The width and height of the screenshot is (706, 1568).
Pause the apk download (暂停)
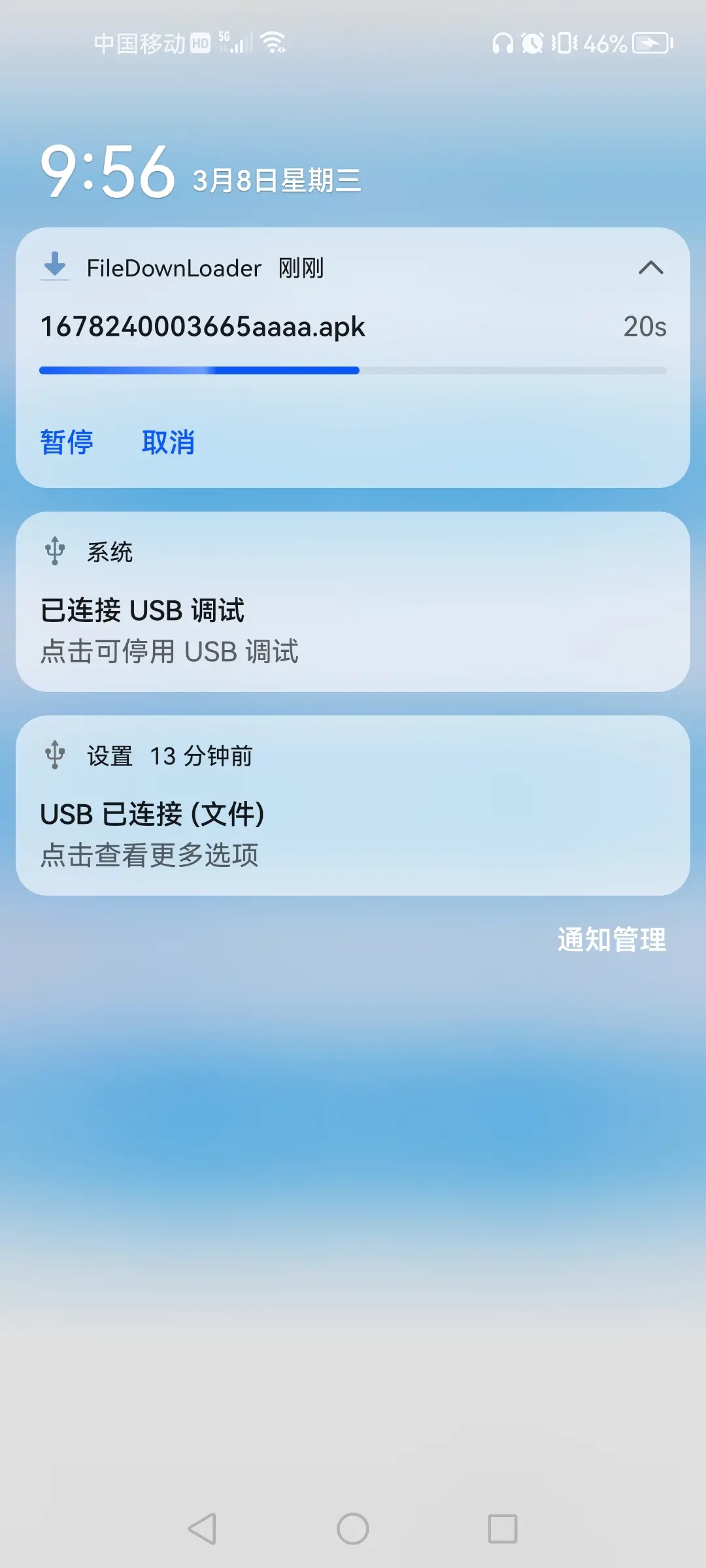tap(67, 442)
